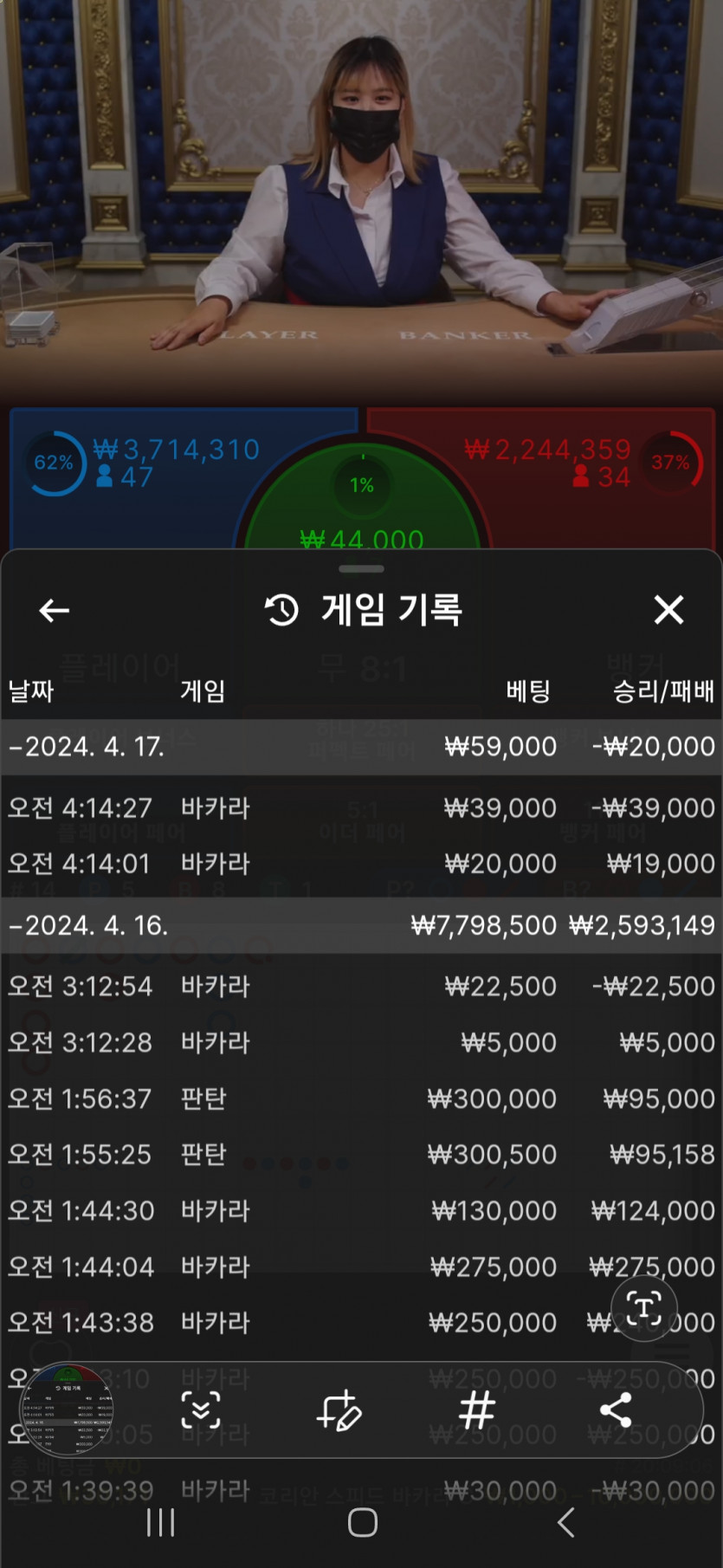
Task: Add hashtag to the screenshot
Action: coord(476,1410)
